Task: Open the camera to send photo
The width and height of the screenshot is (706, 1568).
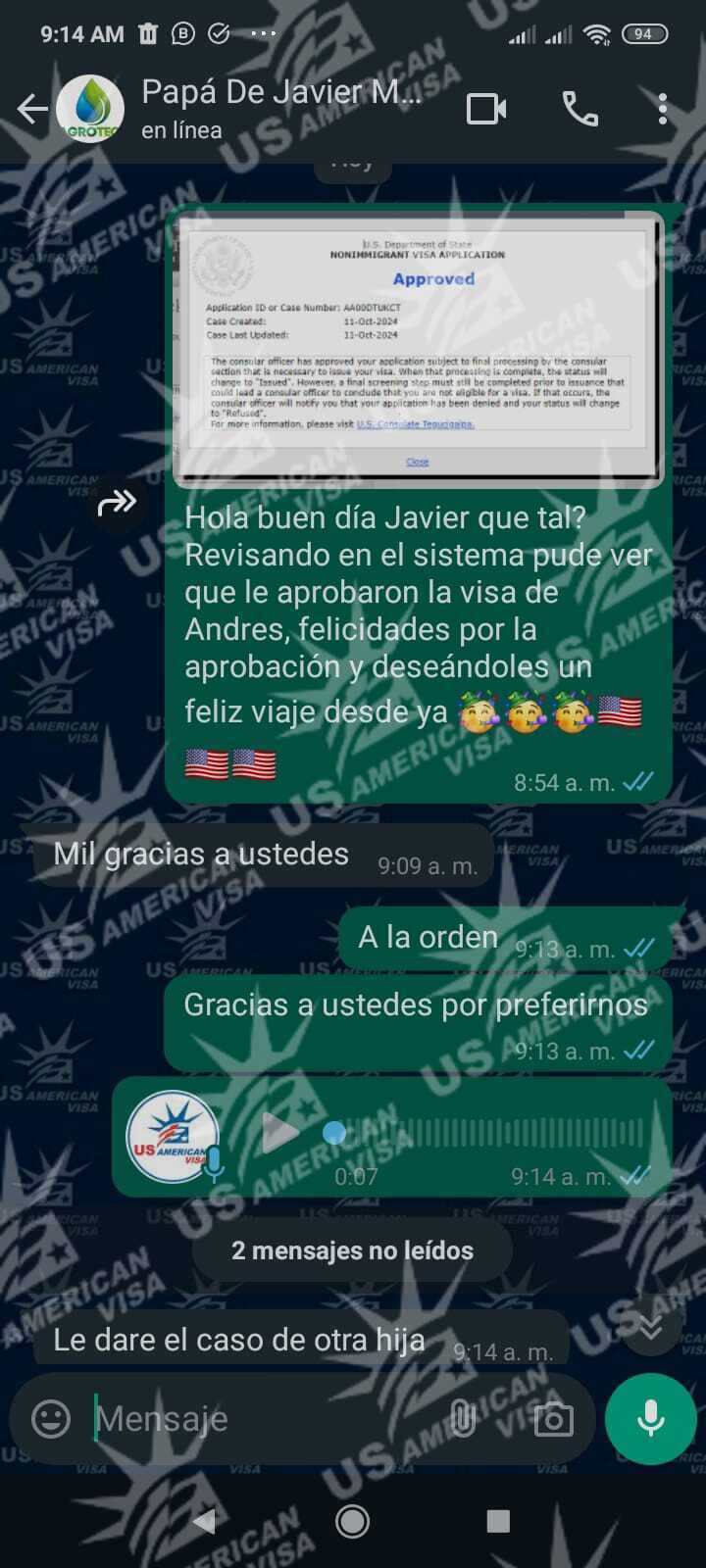Action: point(553,1418)
